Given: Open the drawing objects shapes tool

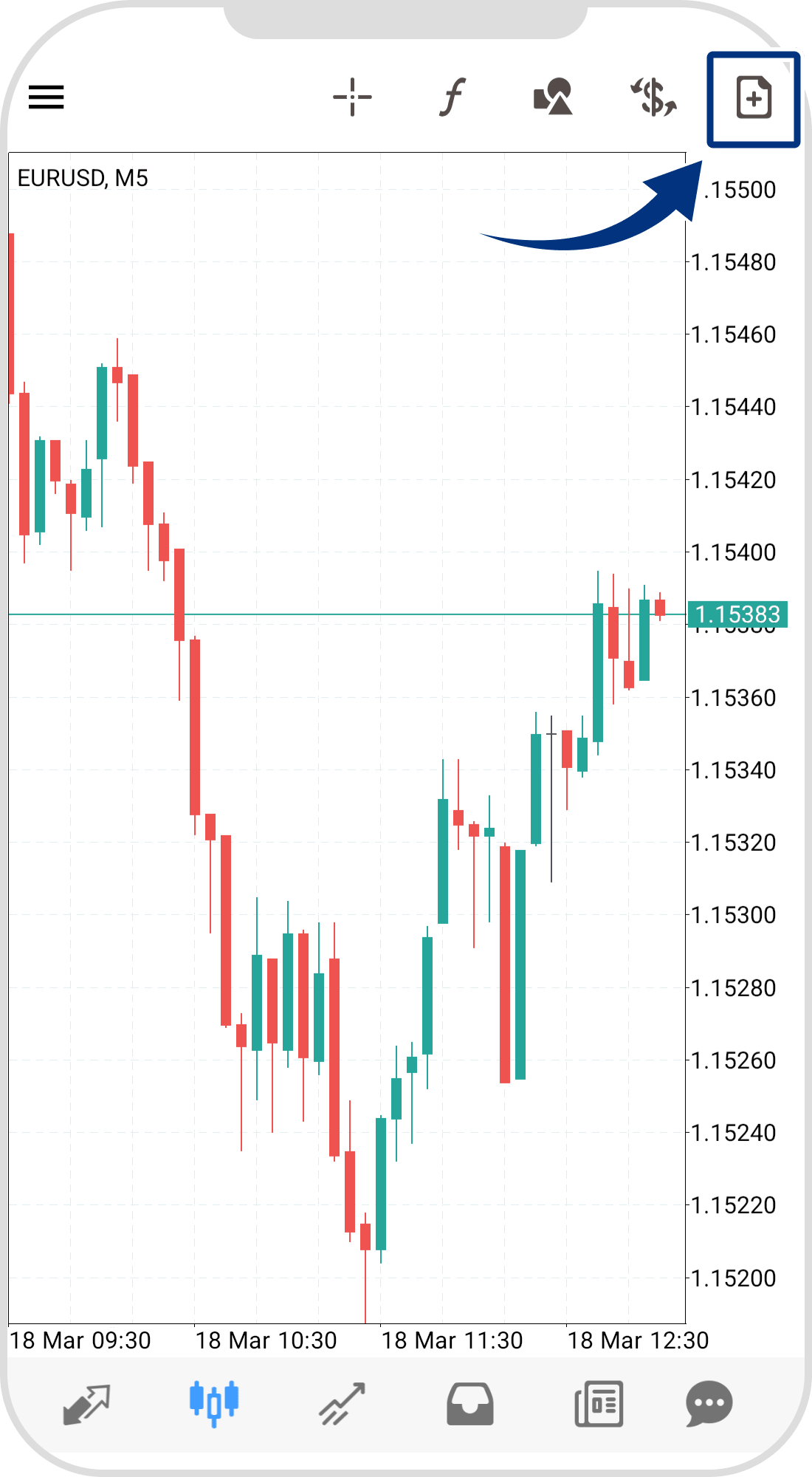Looking at the screenshot, I should [553, 97].
